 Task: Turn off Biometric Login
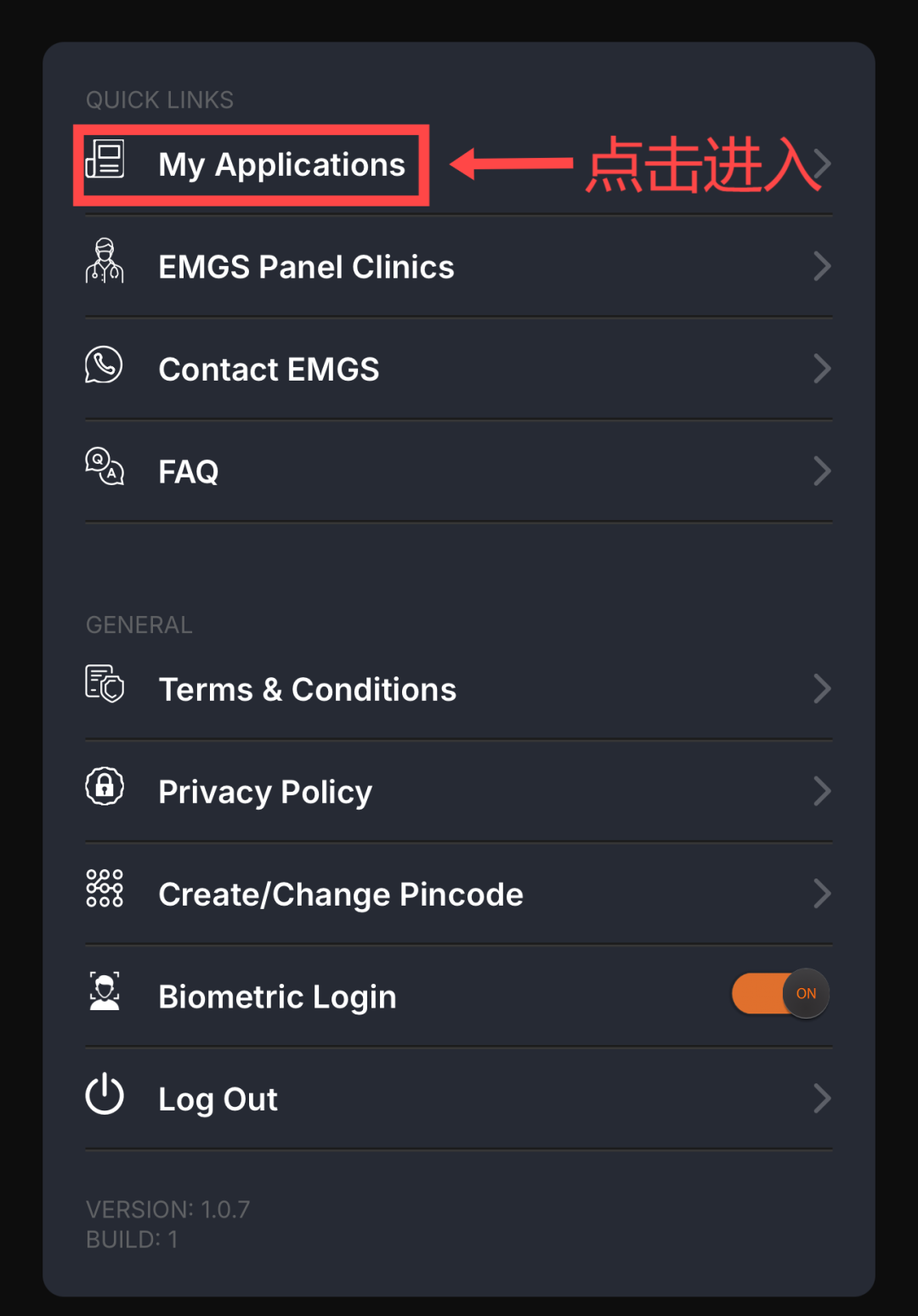coord(780,994)
